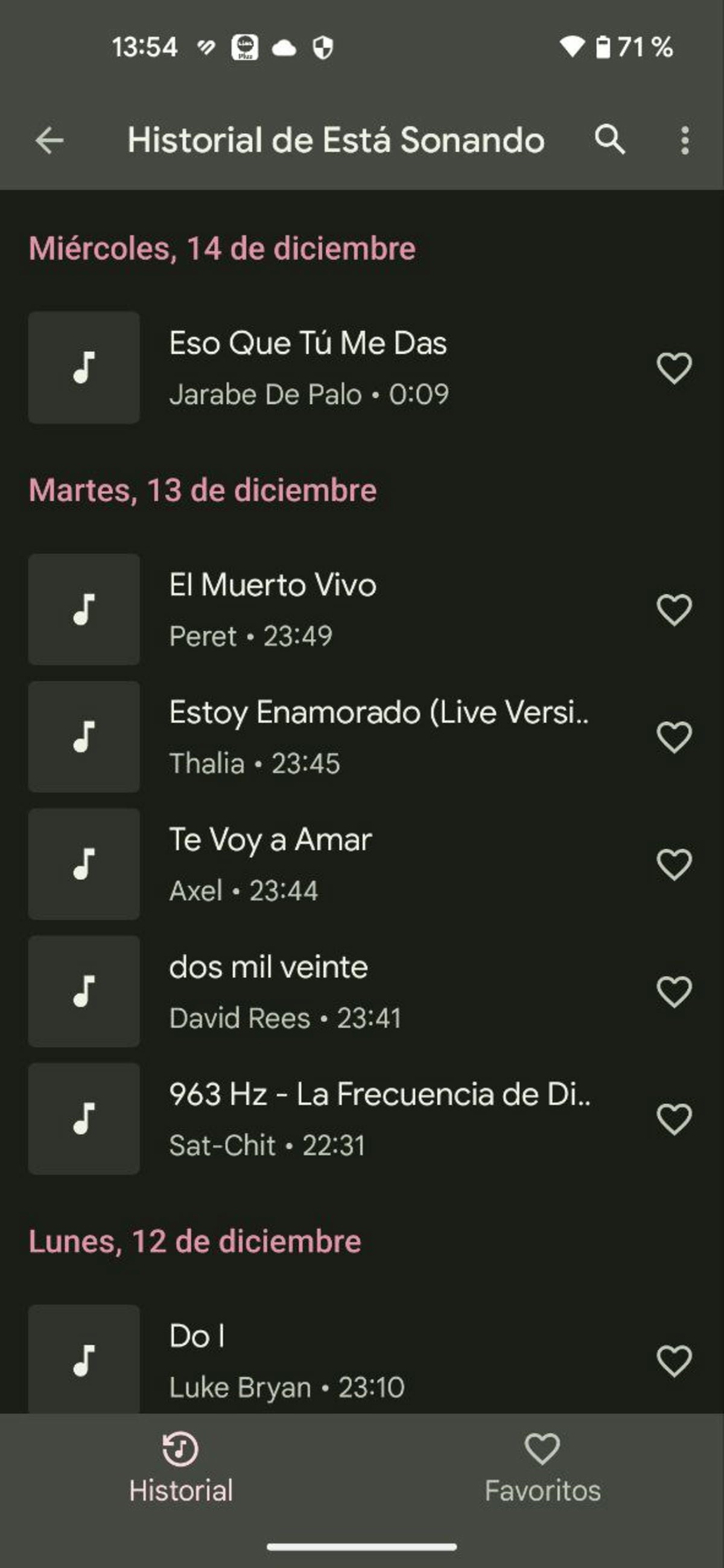This screenshot has width=724, height=1568.
Task: Open search in Now Playing history
Action: (609, 140)
